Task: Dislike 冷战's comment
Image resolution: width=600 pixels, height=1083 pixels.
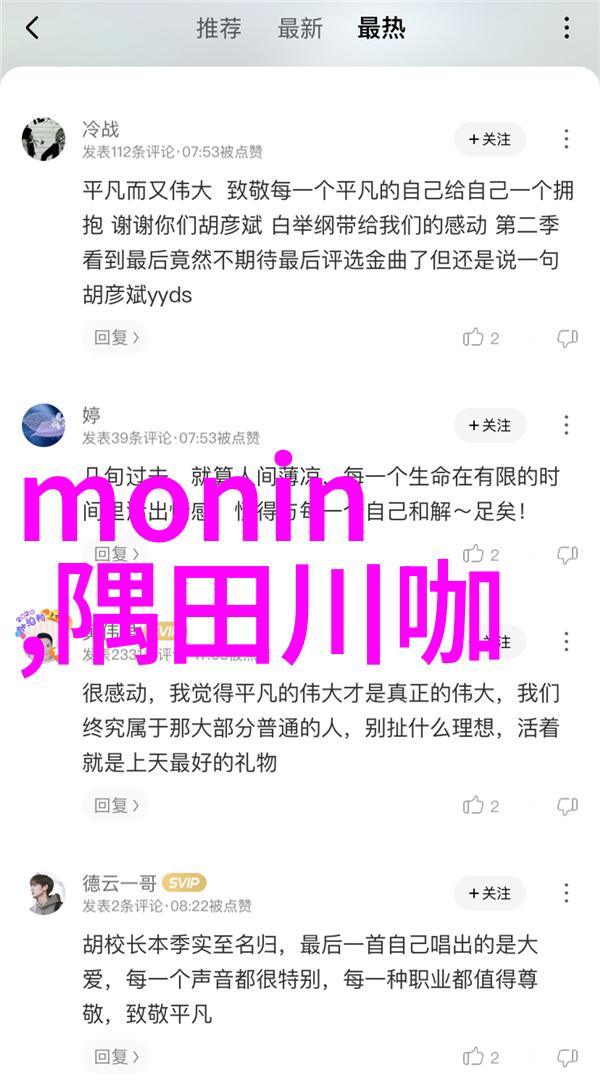Action: 567,338
